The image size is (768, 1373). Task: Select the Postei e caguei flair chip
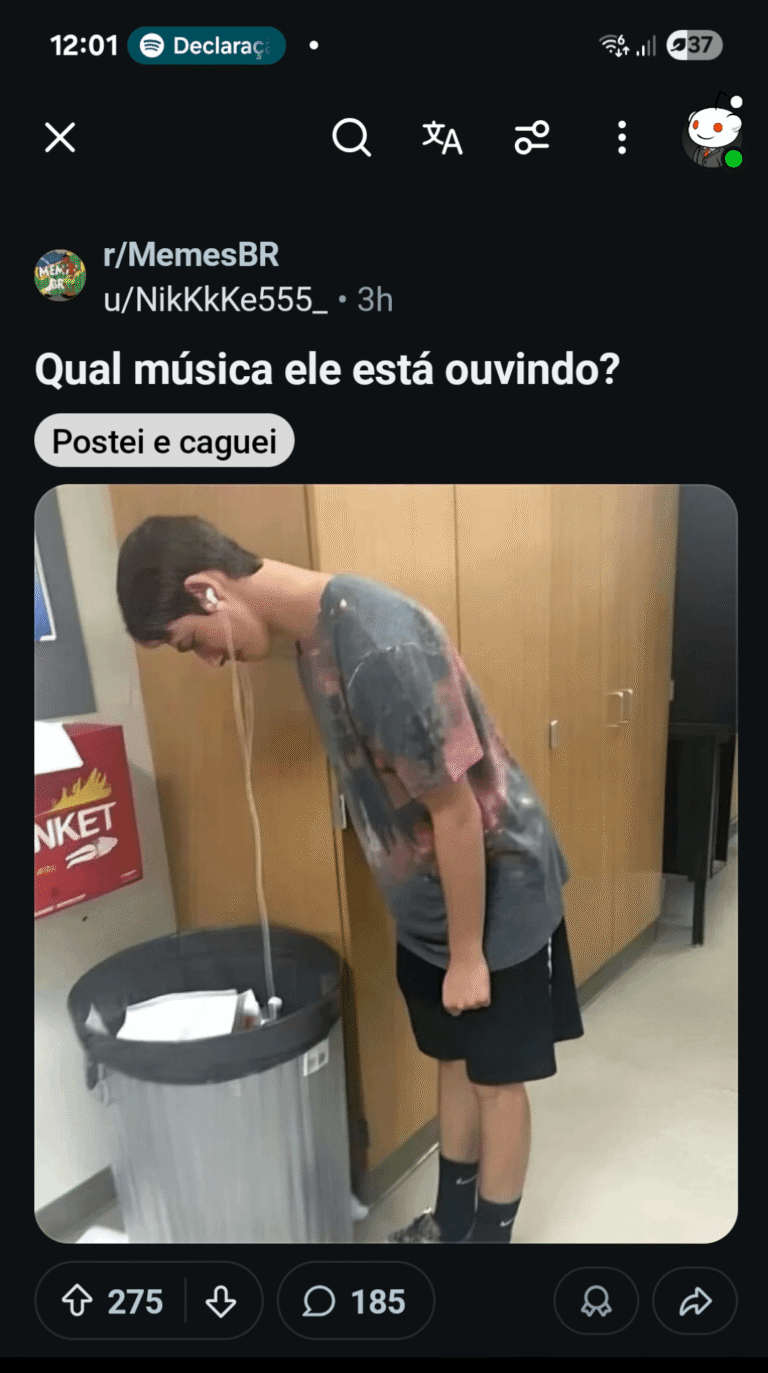(164, 441)
